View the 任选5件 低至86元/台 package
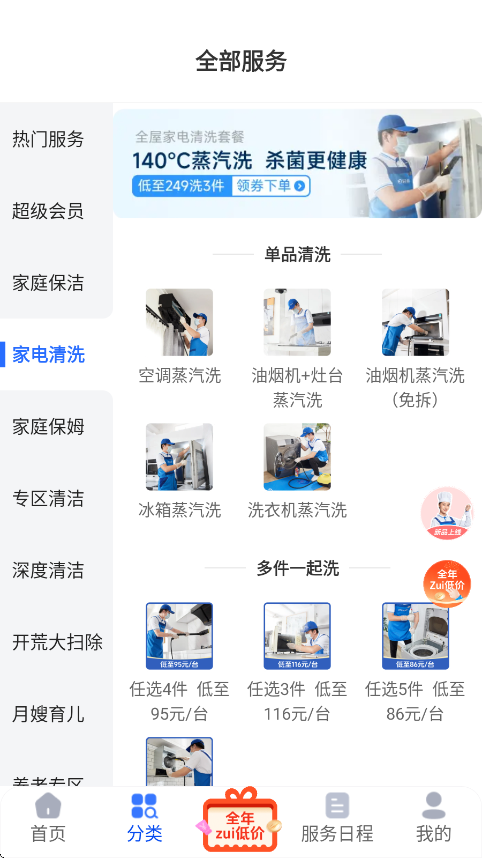Viewport: 482px width, 858px height. (x=415, y=663)
